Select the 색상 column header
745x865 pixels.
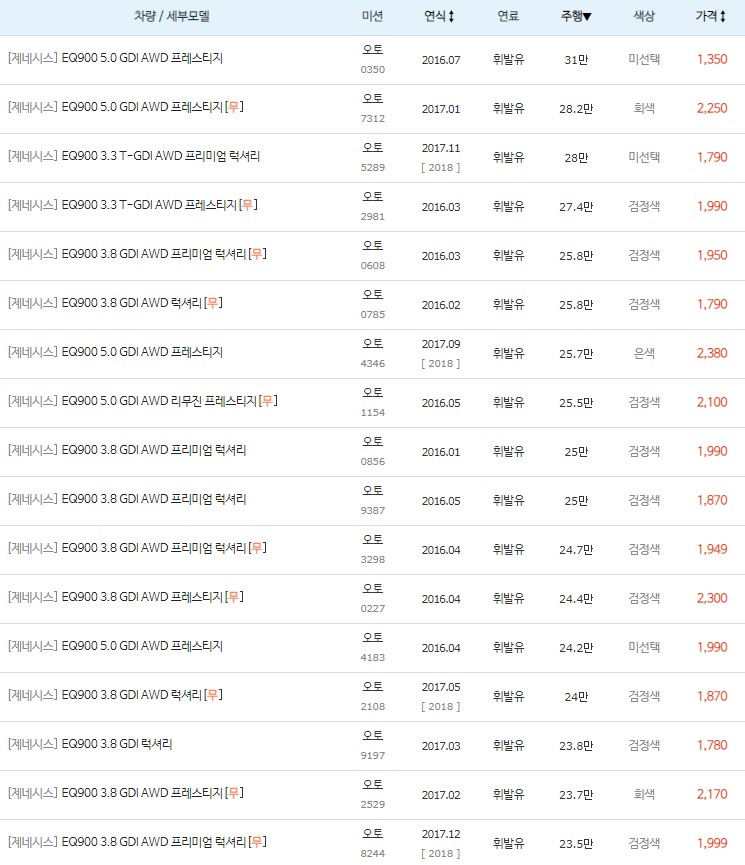(645, 16)
